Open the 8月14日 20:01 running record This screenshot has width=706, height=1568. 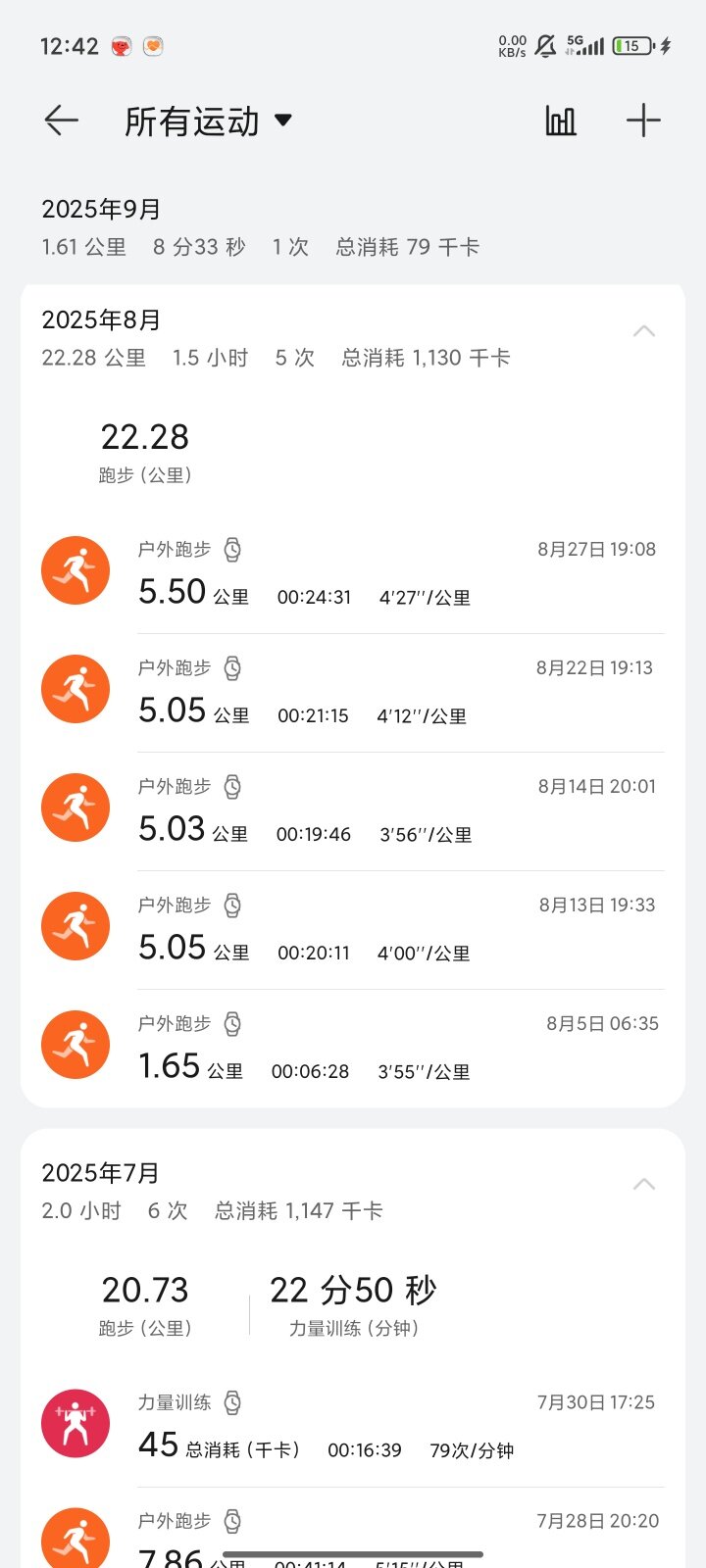[x=392, y=810]
